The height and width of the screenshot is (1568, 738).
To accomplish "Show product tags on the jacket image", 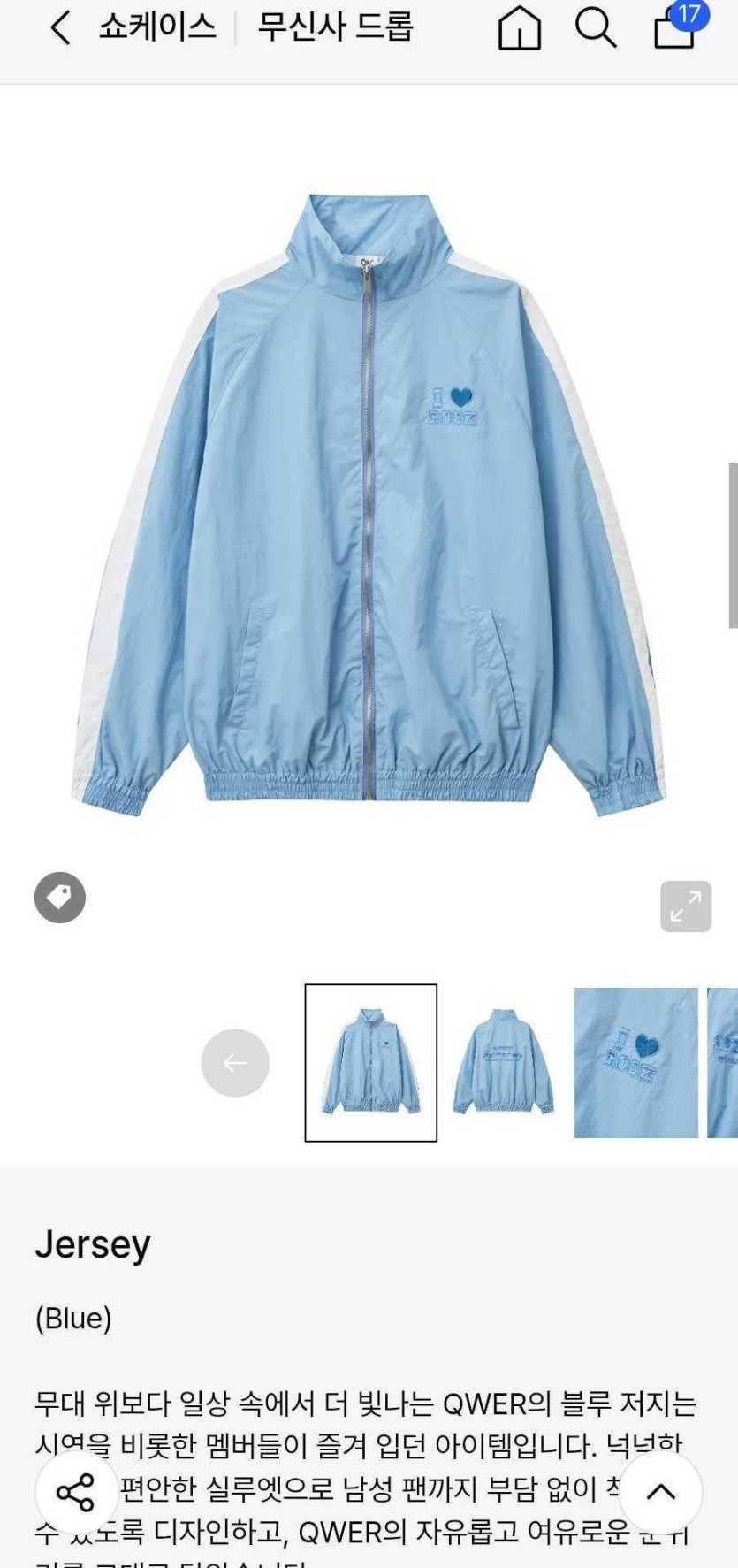I will (60, 898).
